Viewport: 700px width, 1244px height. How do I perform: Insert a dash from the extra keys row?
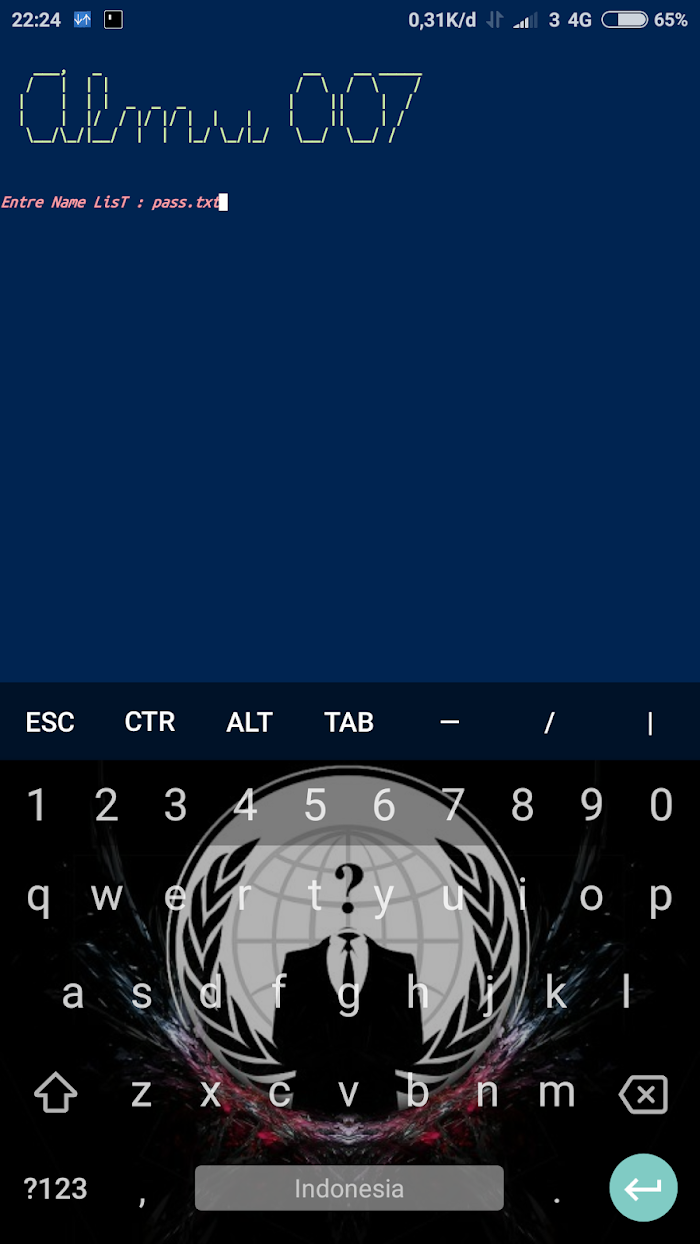tap(449, 722)
